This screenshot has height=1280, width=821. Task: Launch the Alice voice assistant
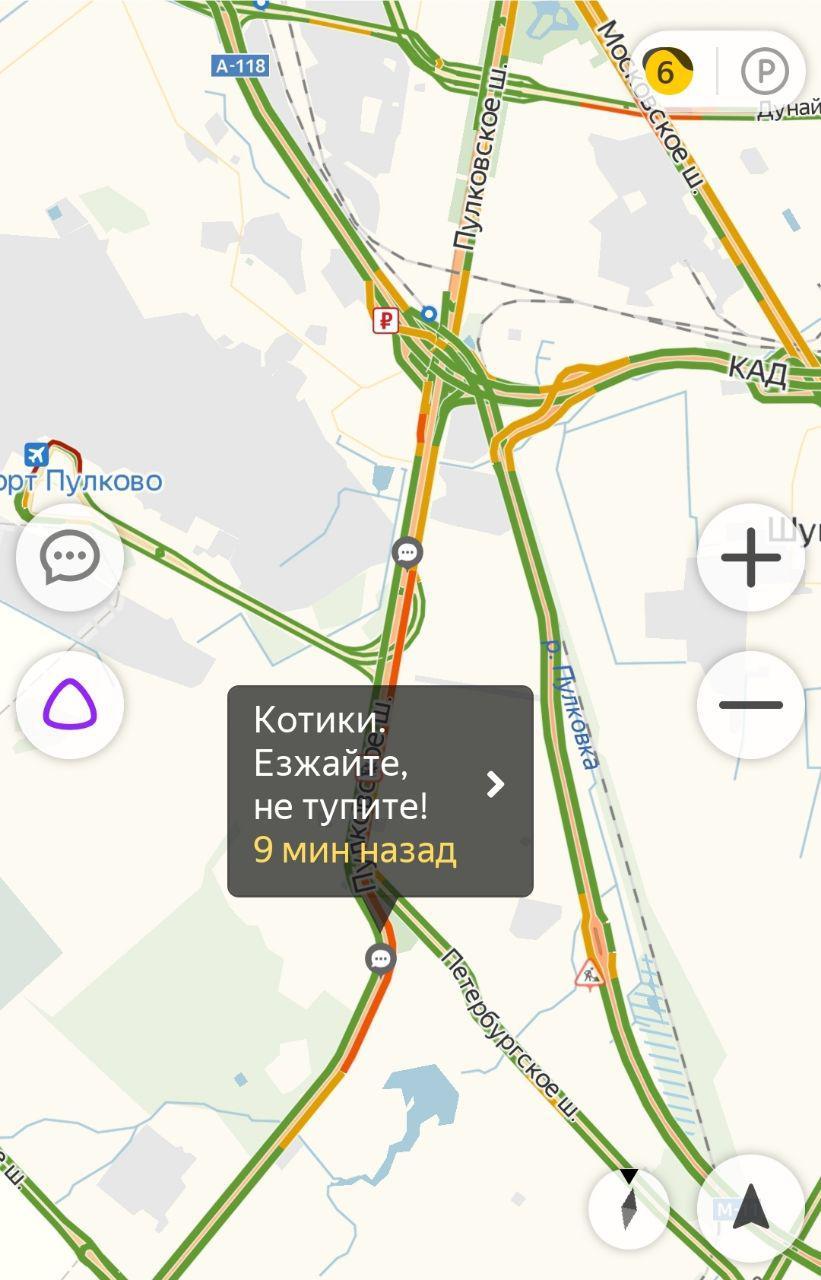point(70,705)
